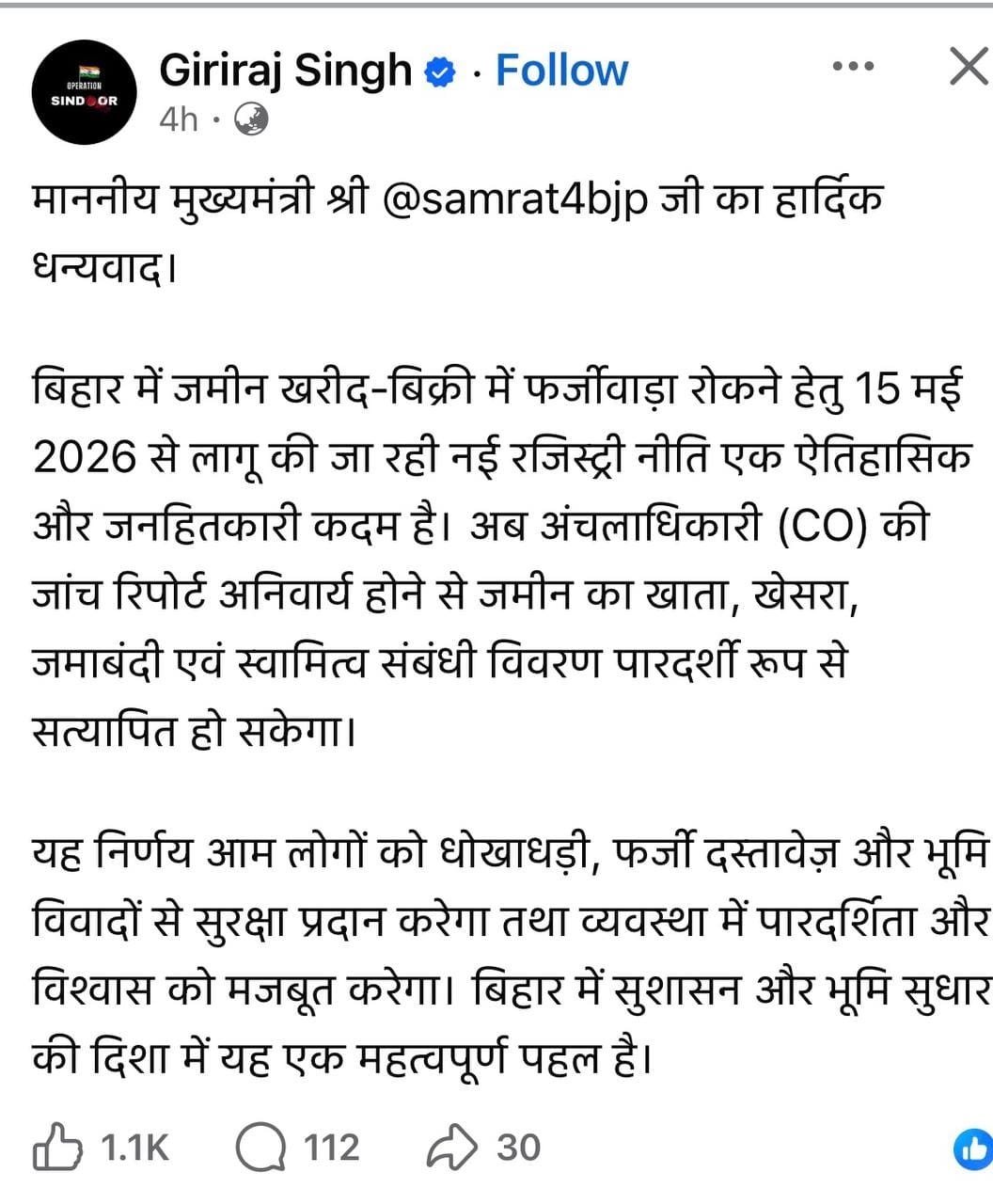The image size is (993, 1204).
Task: Follow Giriraj Singh
Action: [561, 71]
